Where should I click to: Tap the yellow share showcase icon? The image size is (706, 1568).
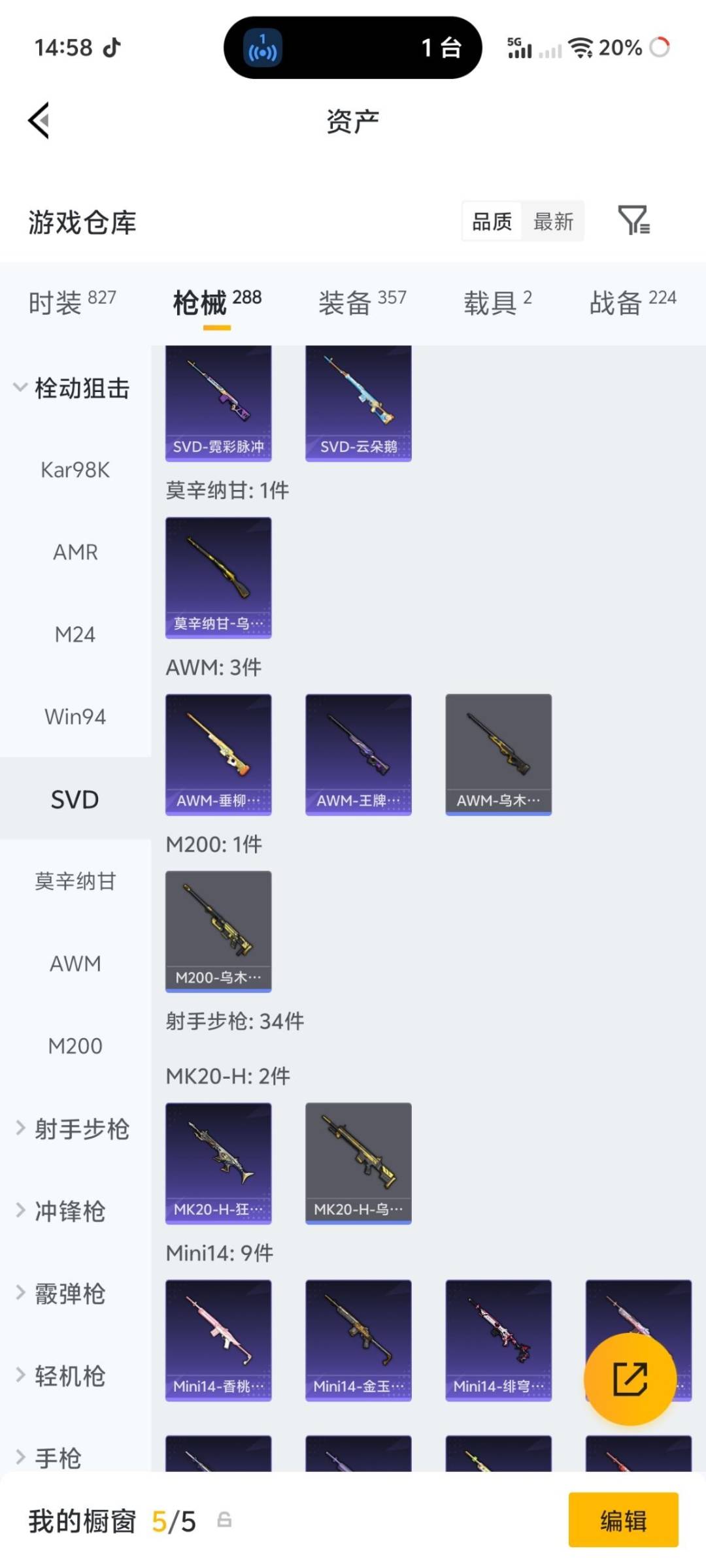click(630, 1379)
